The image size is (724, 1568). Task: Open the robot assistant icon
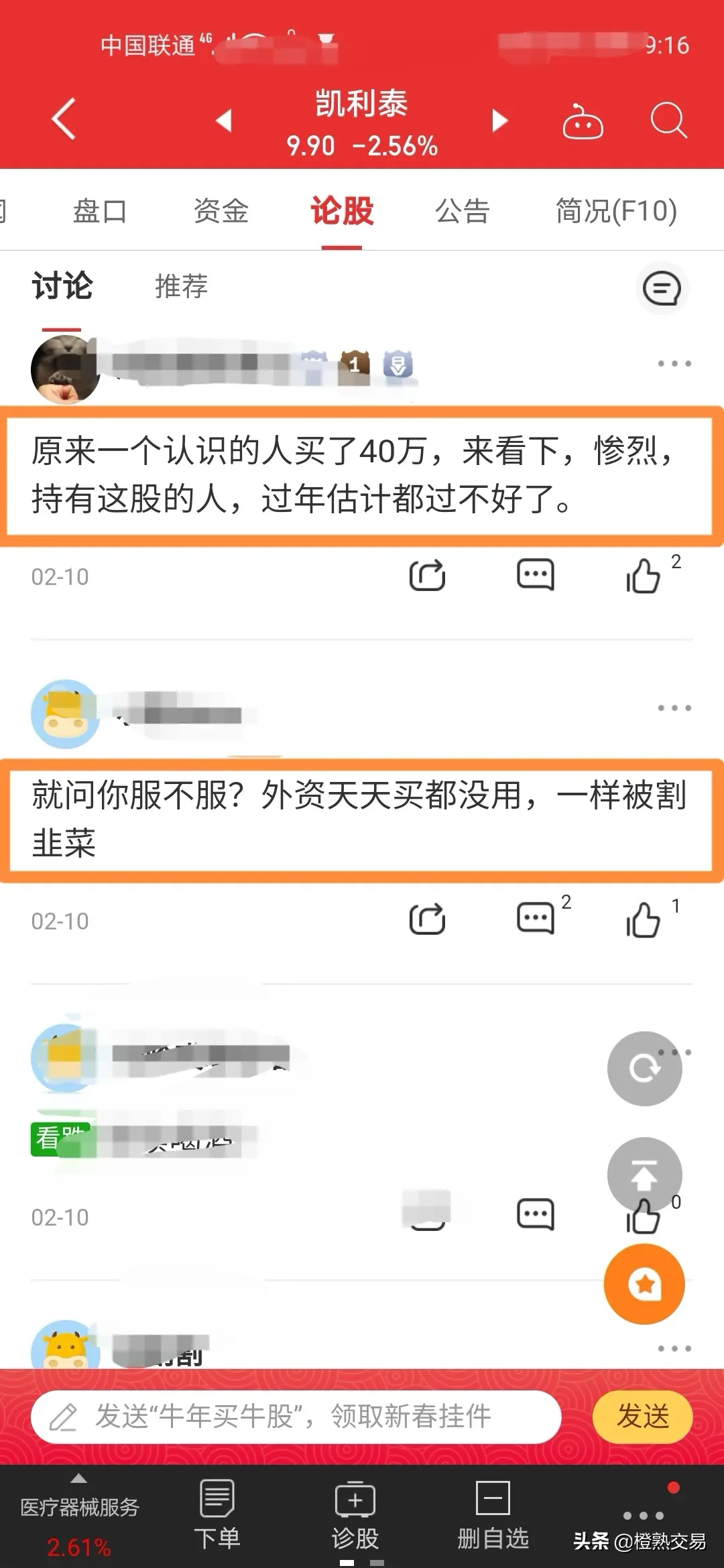[x=583, y=122]
